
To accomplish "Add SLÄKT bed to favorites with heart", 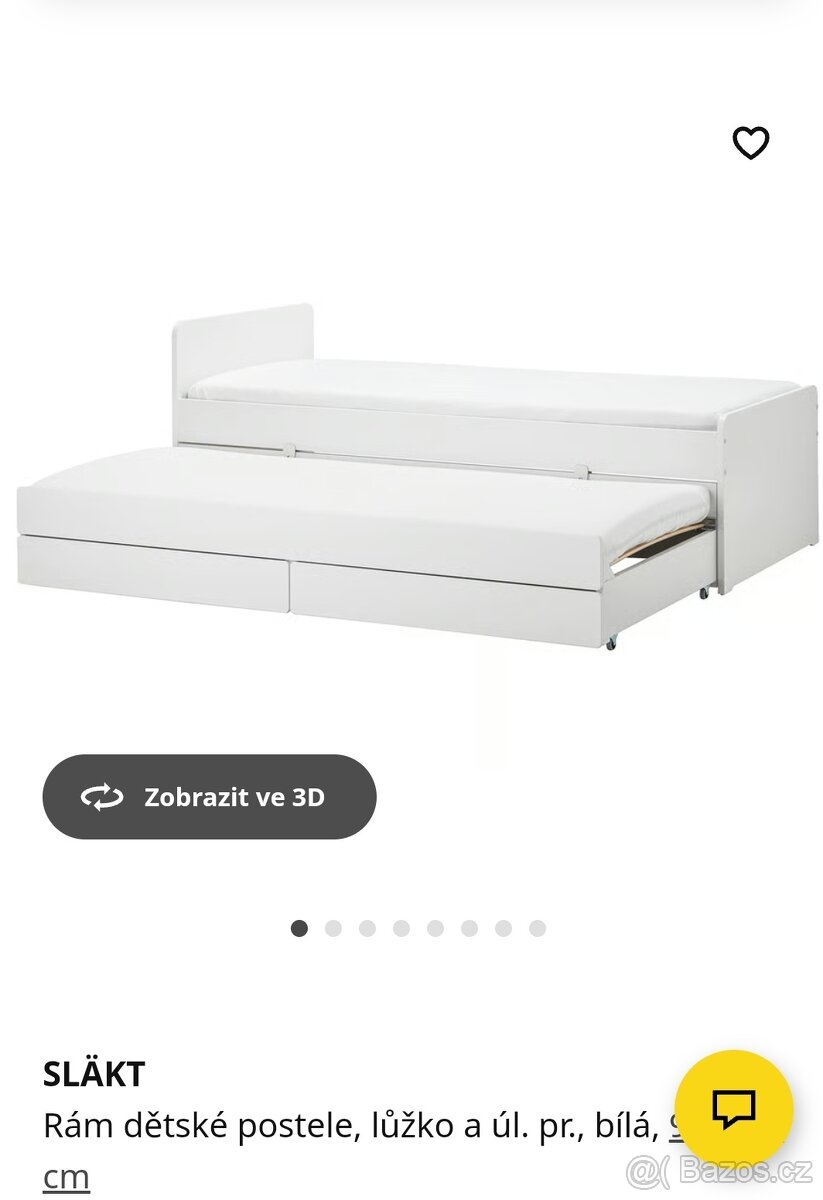I will pos(750,143).
